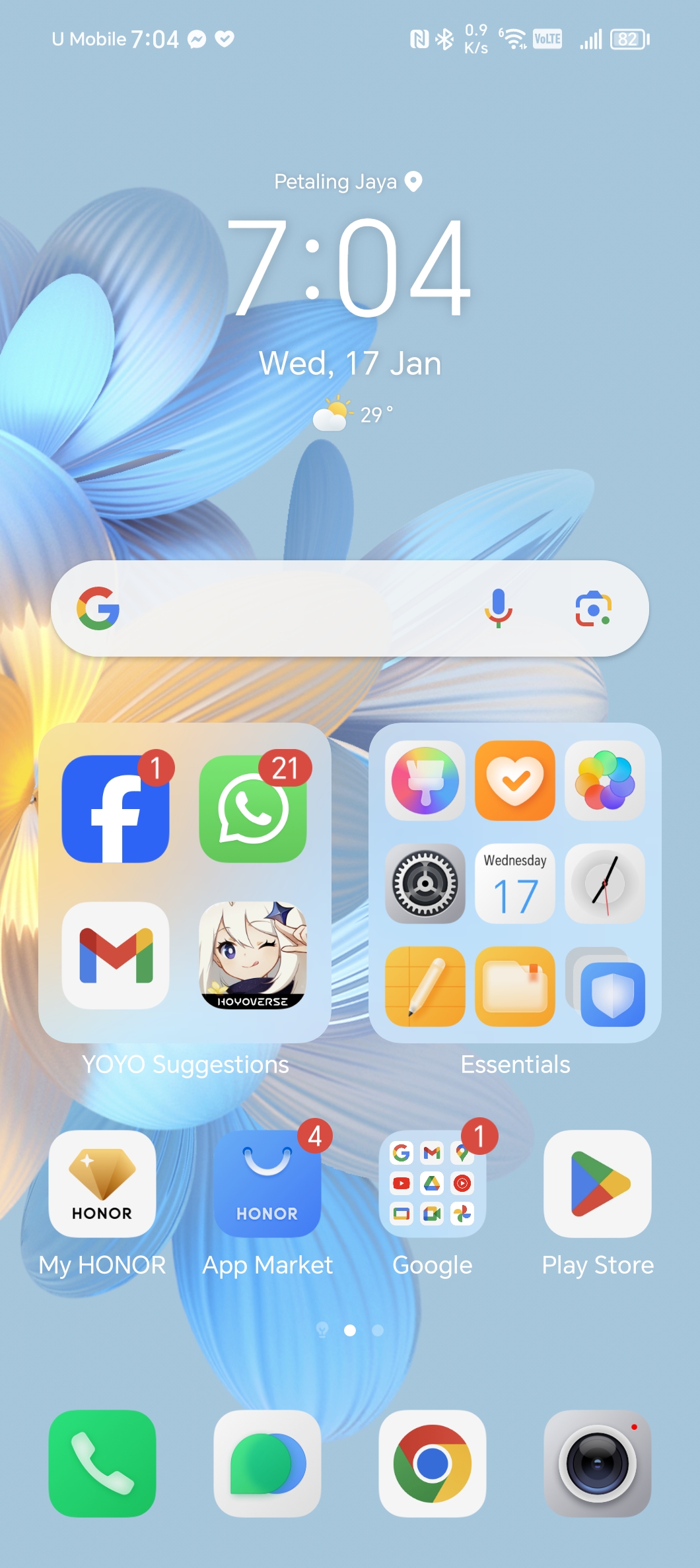Launch the Play Store
700x1568 pixels.
pos(598,1184)
